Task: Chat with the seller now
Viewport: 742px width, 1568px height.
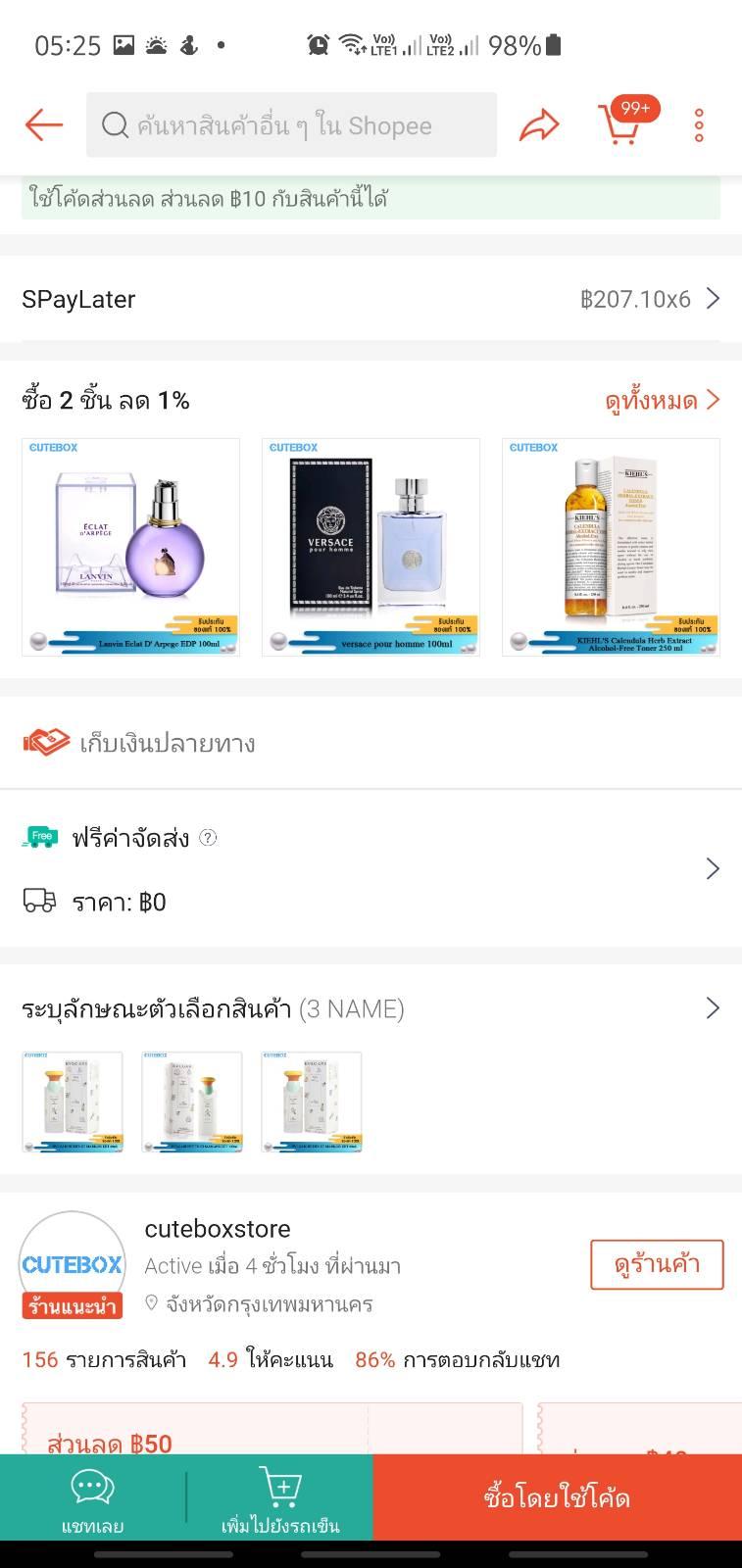Action: tap(92, 1500)
